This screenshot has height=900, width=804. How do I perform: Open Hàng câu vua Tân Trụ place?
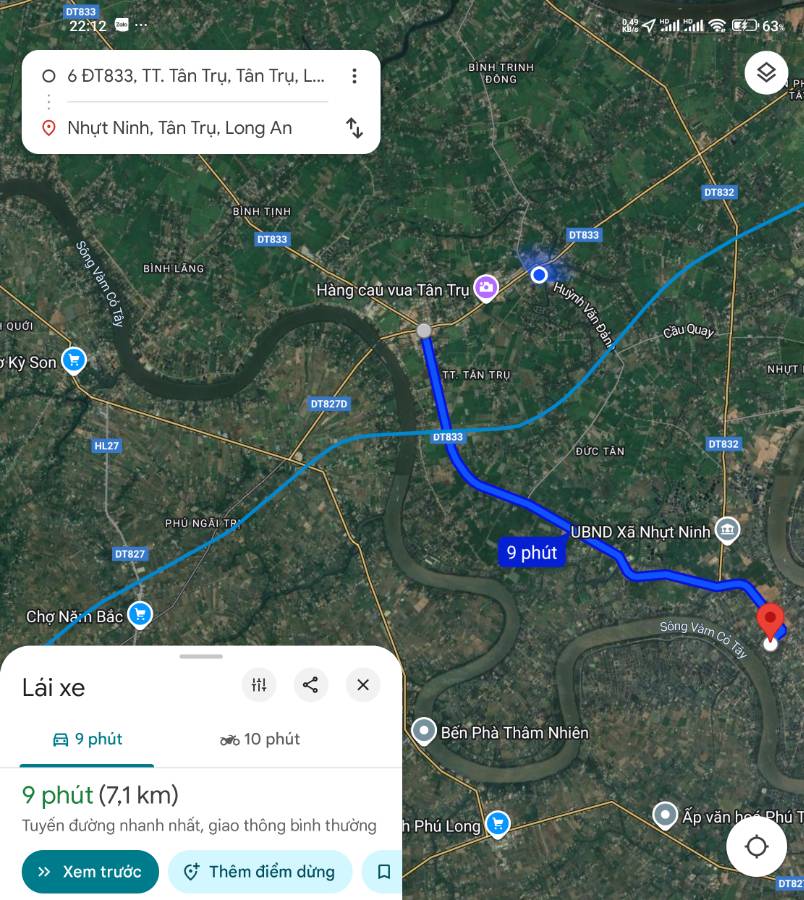click(x=487, y=288)
